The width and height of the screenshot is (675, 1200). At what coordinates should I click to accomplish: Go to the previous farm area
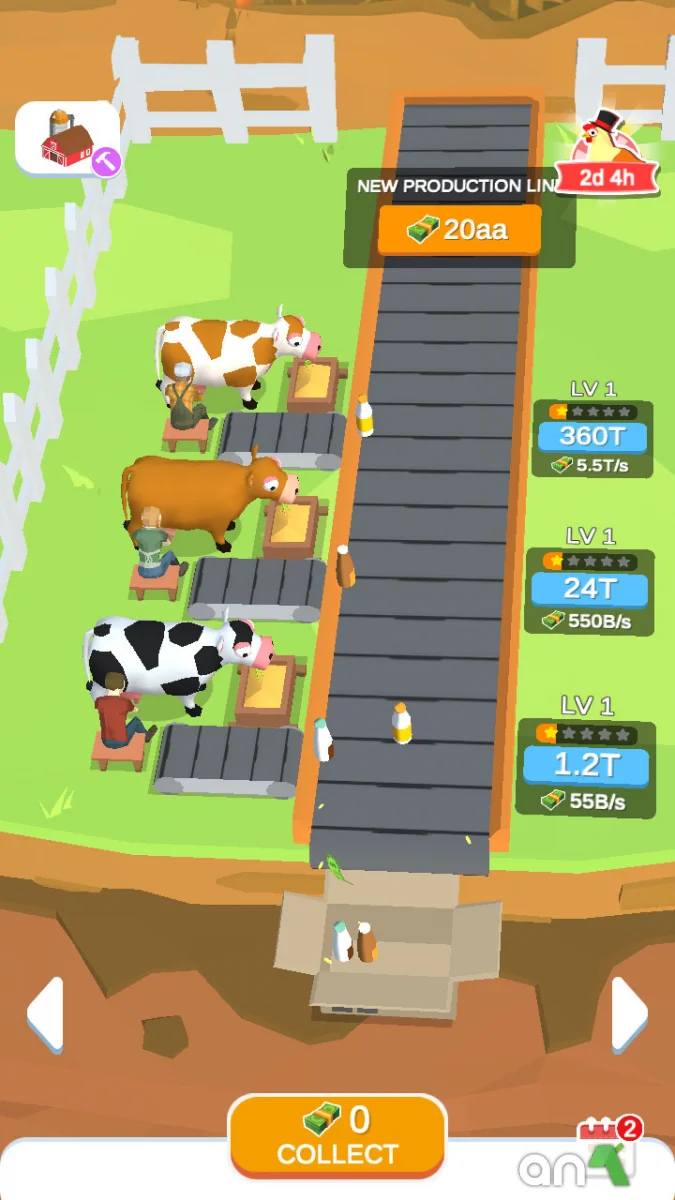[45, 1014]
